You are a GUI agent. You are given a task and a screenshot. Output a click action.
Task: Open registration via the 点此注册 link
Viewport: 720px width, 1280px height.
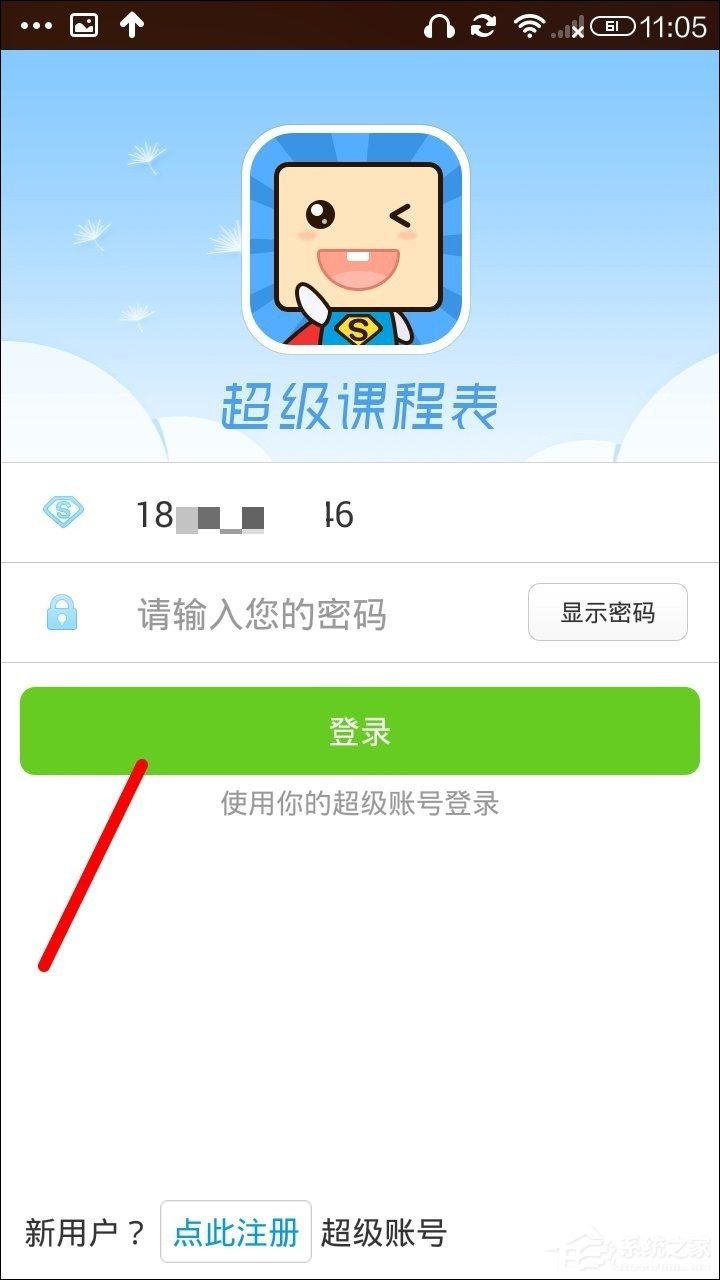pyautogui.click(x=235, y=1233)
